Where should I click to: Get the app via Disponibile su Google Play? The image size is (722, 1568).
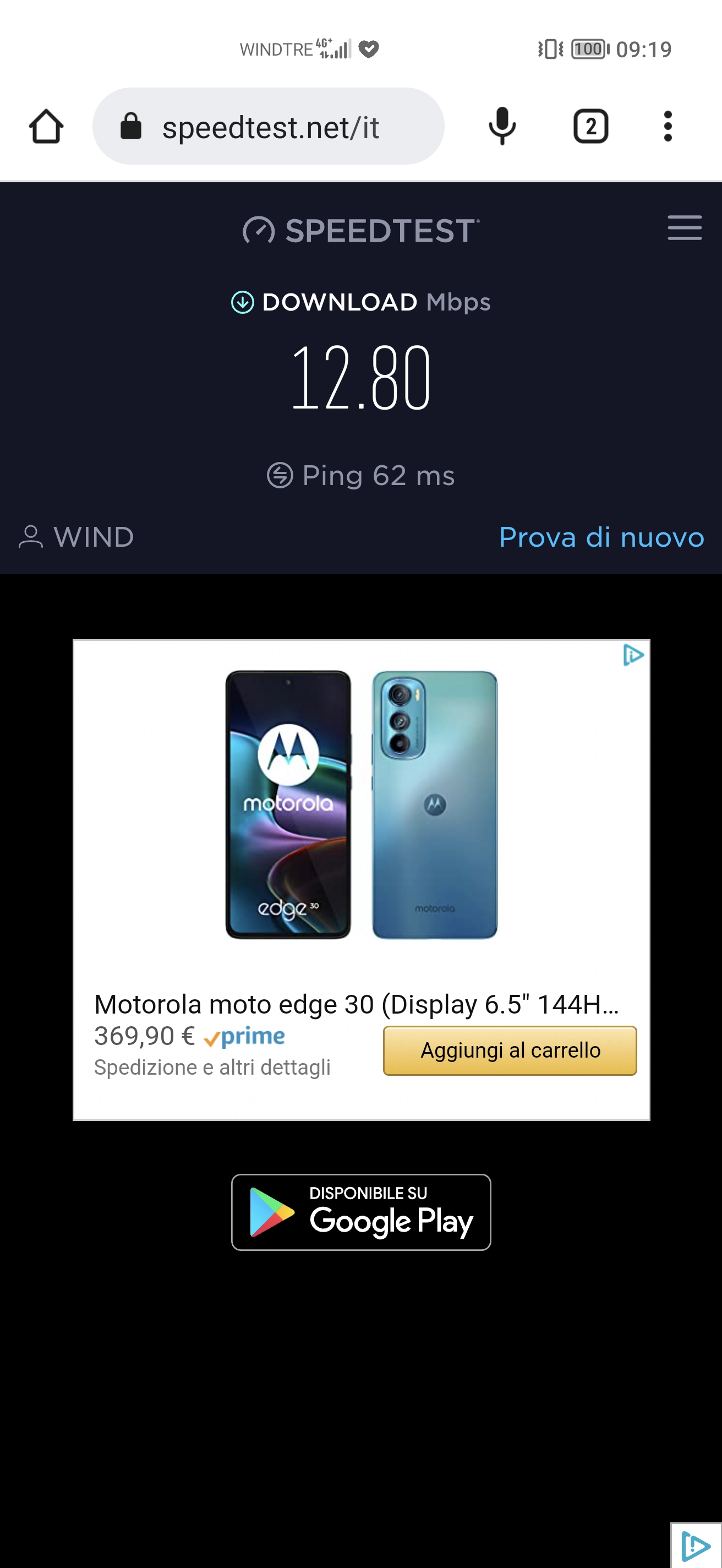(362, 1212)
